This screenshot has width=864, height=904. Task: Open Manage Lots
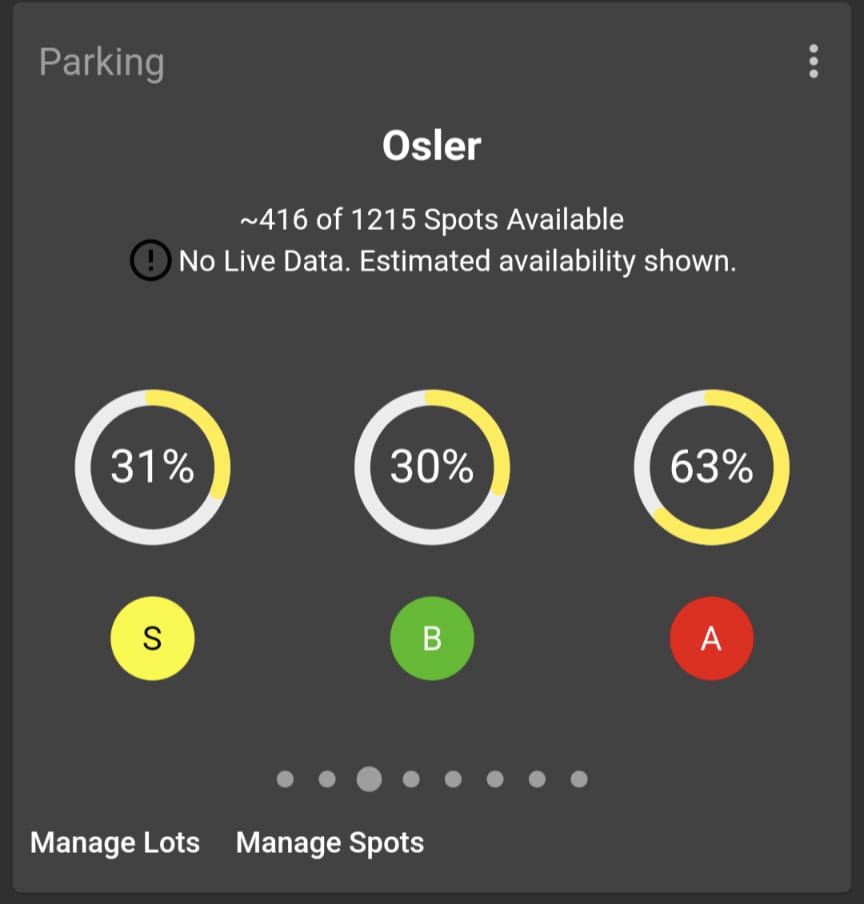click(x=115, y=842)
